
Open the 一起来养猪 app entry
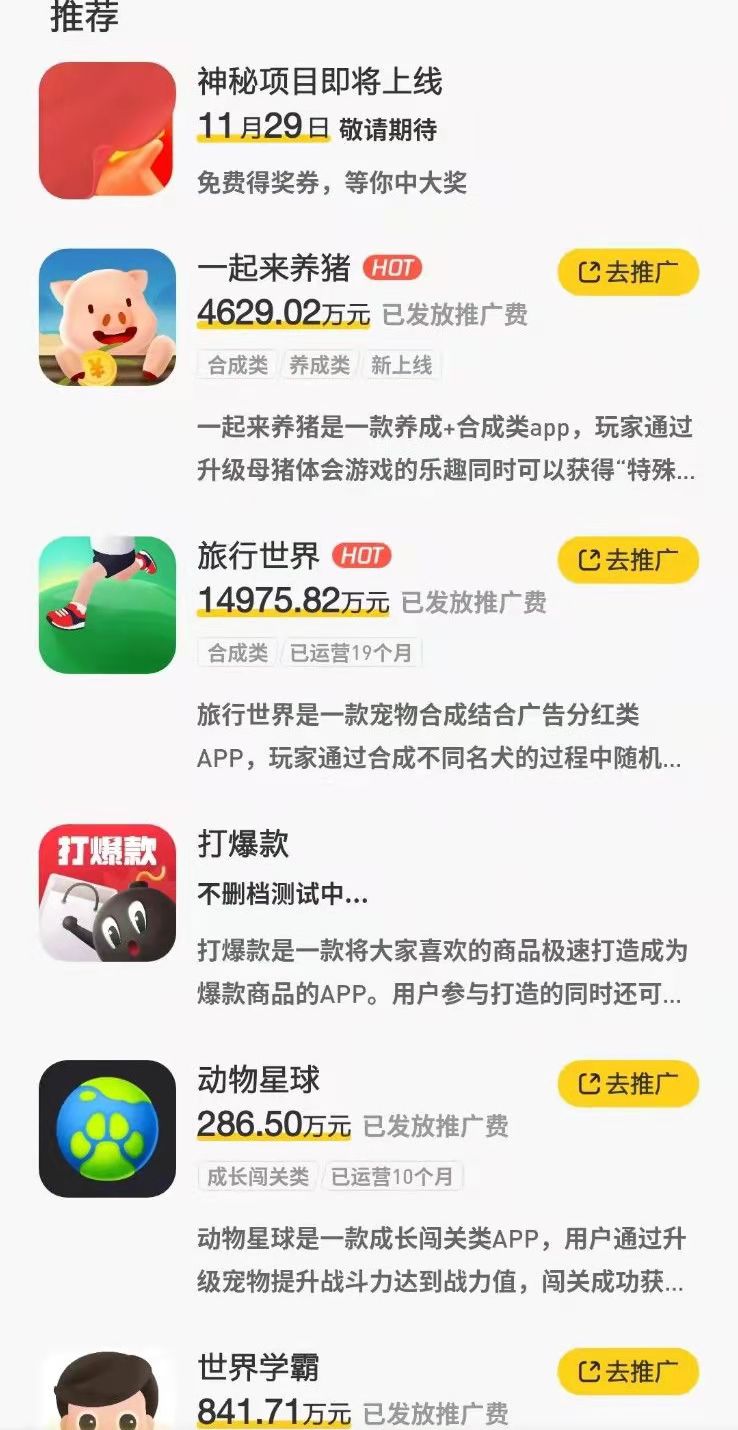pyautogui.click(x=273, y=268)
